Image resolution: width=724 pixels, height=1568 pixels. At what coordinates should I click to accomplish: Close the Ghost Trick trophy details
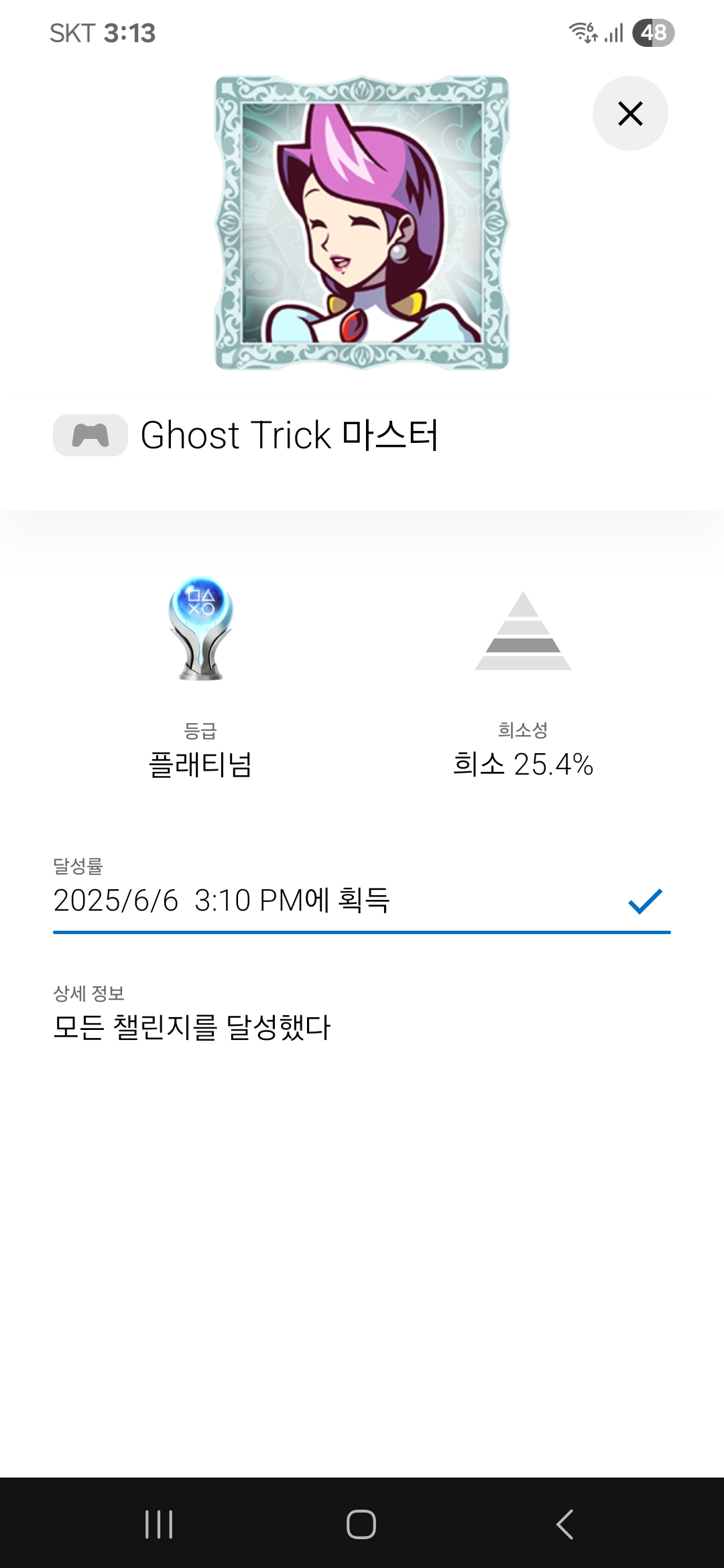point(630,113)
